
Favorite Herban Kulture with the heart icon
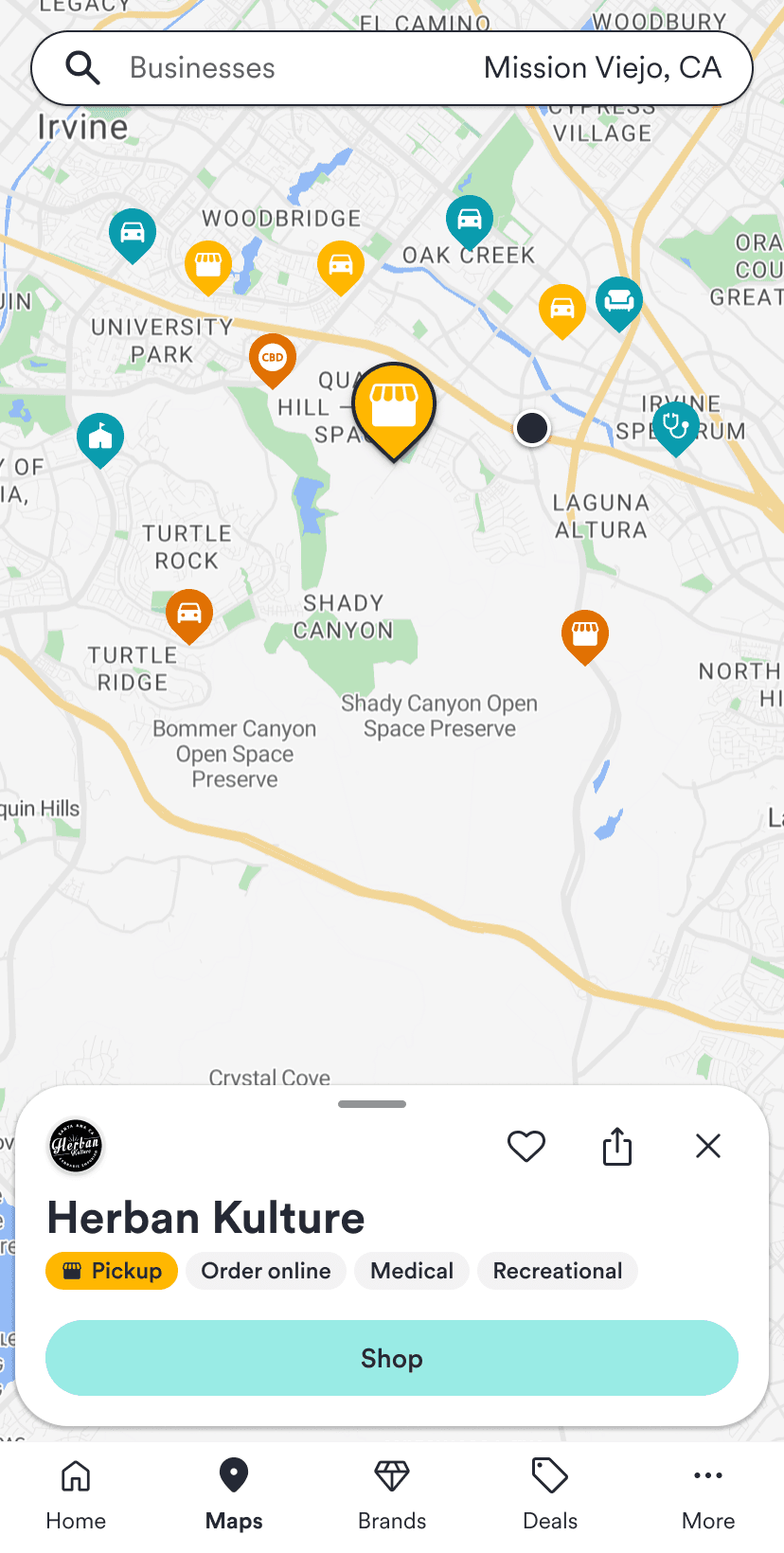[x=526, y=1147]
